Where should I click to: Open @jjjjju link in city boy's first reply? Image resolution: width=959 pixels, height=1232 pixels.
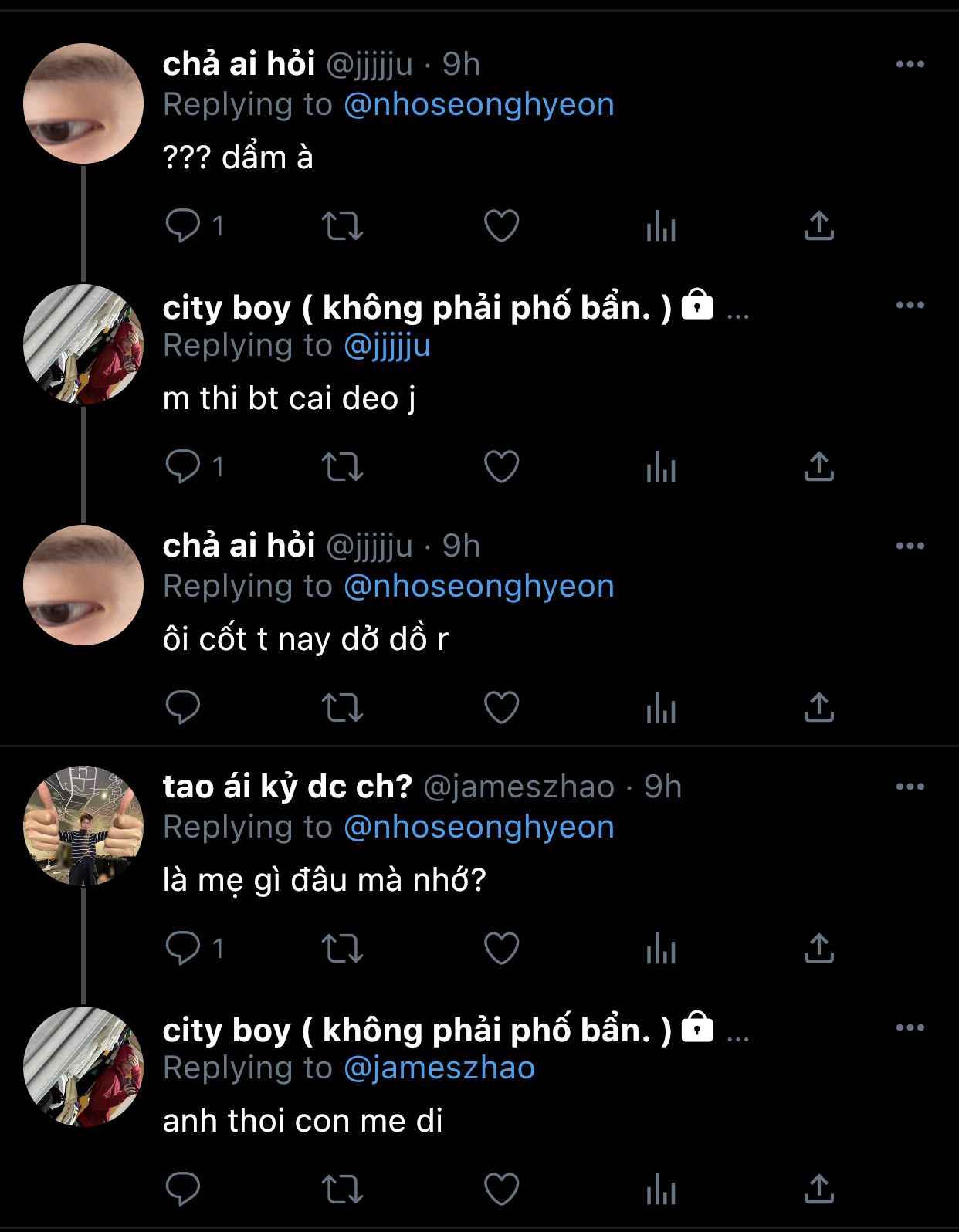tap(386, 346)
